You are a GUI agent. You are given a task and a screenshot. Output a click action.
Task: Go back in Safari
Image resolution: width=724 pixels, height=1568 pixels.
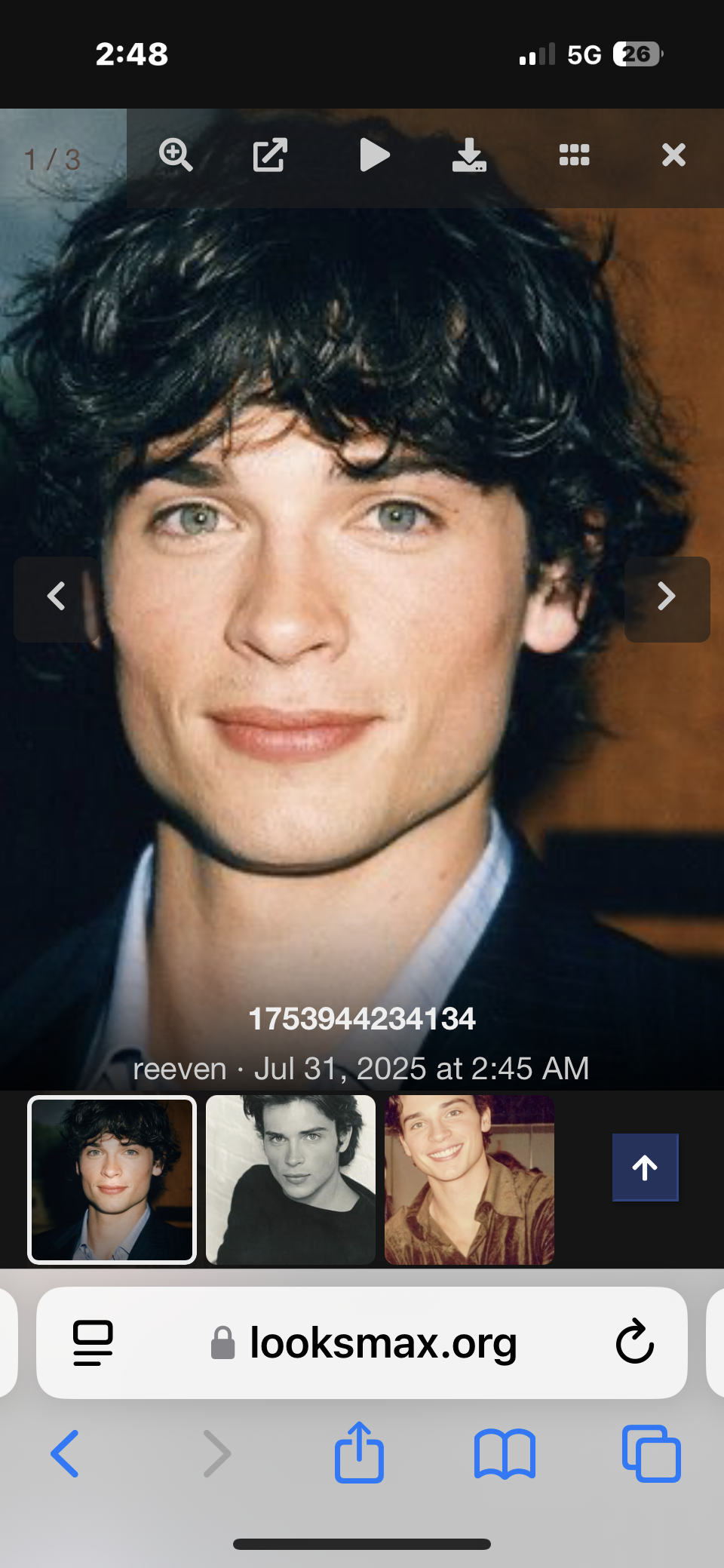tap(65, 1453)
